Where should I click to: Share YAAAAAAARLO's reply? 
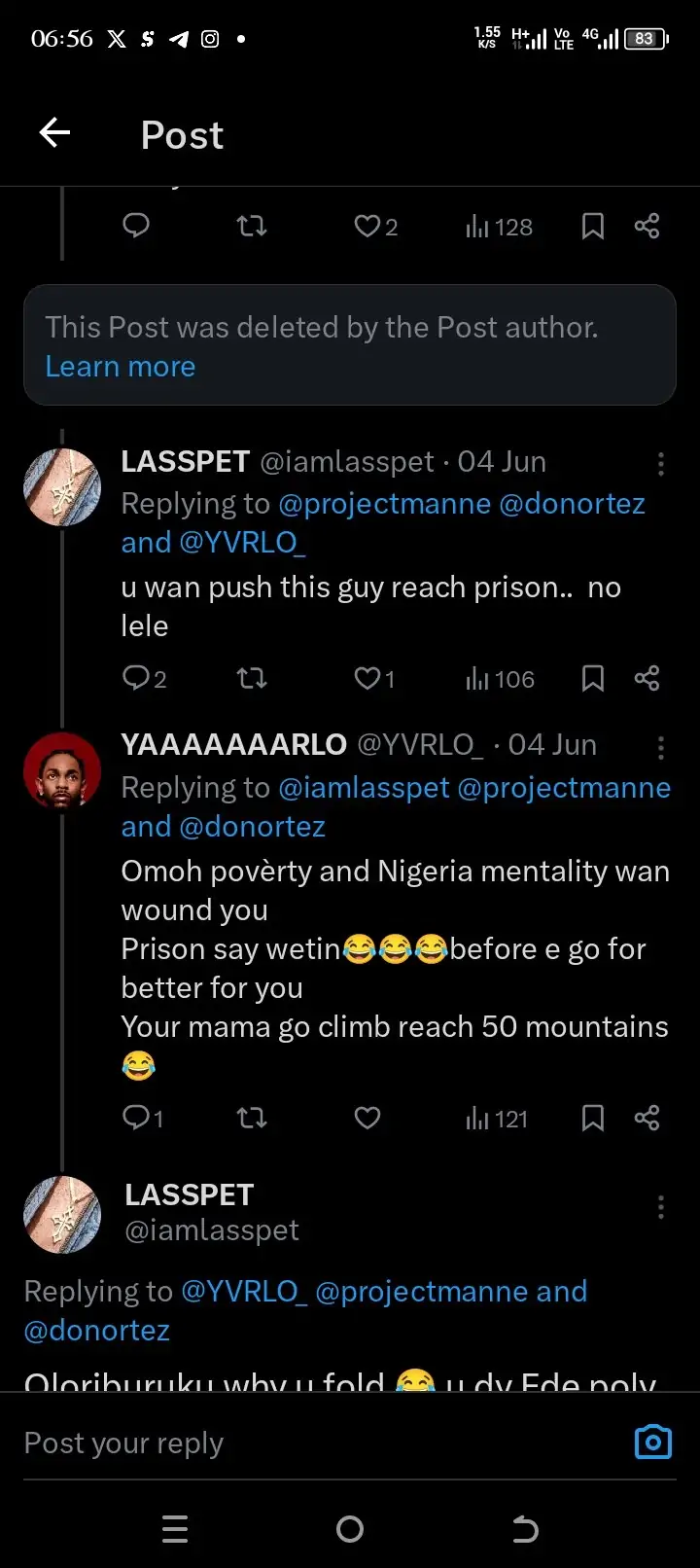click(x=647, y=1118)
